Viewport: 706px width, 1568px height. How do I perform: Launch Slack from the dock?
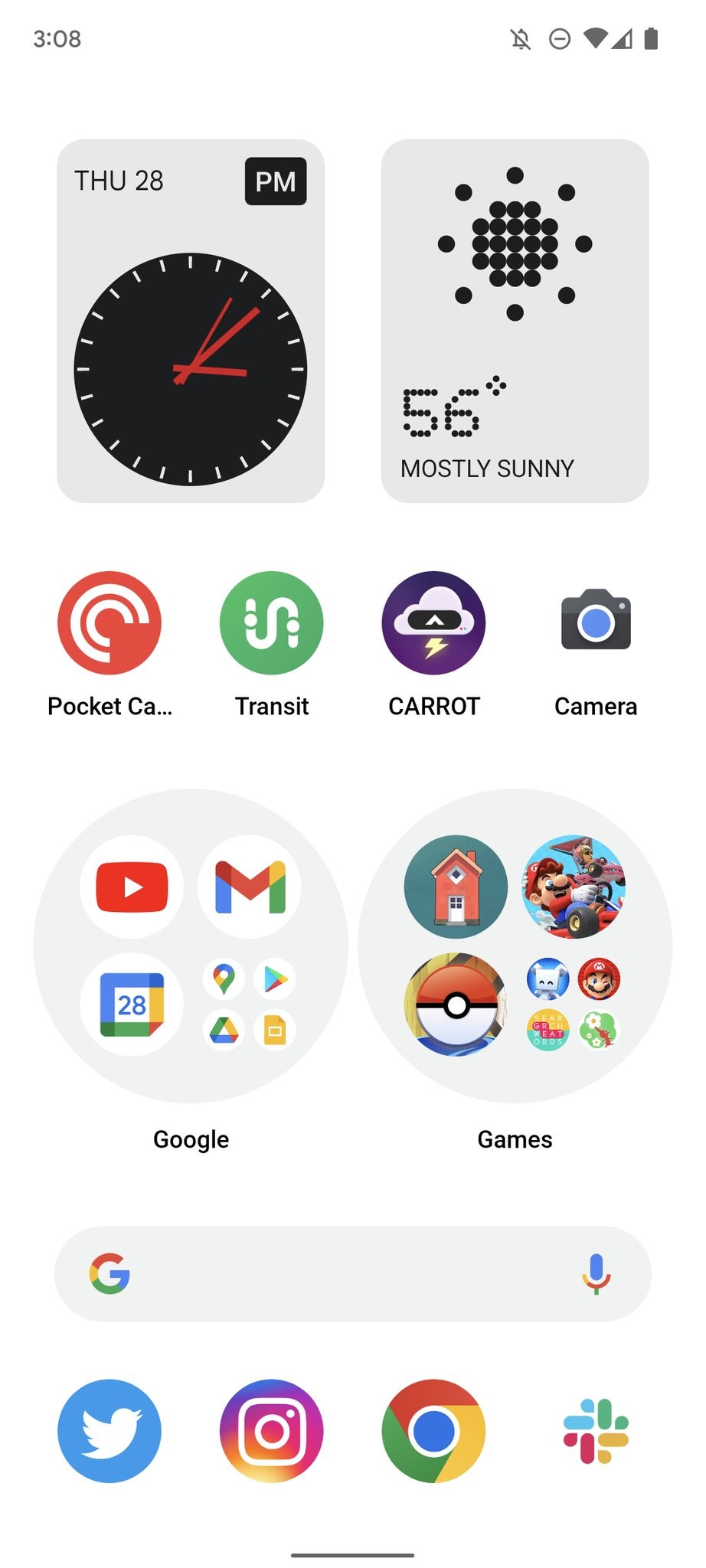[x=596, y=1431]
